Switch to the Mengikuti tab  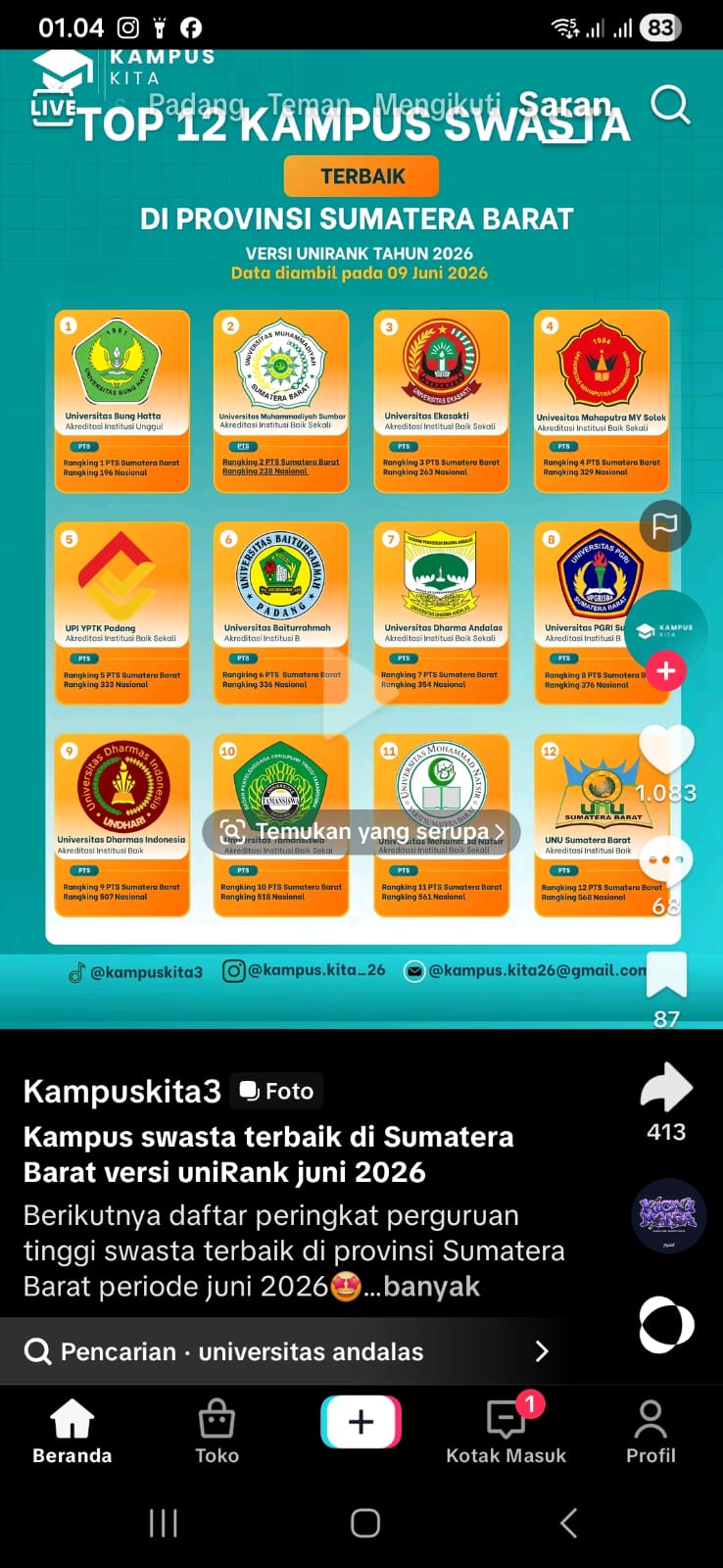(437, 104)
